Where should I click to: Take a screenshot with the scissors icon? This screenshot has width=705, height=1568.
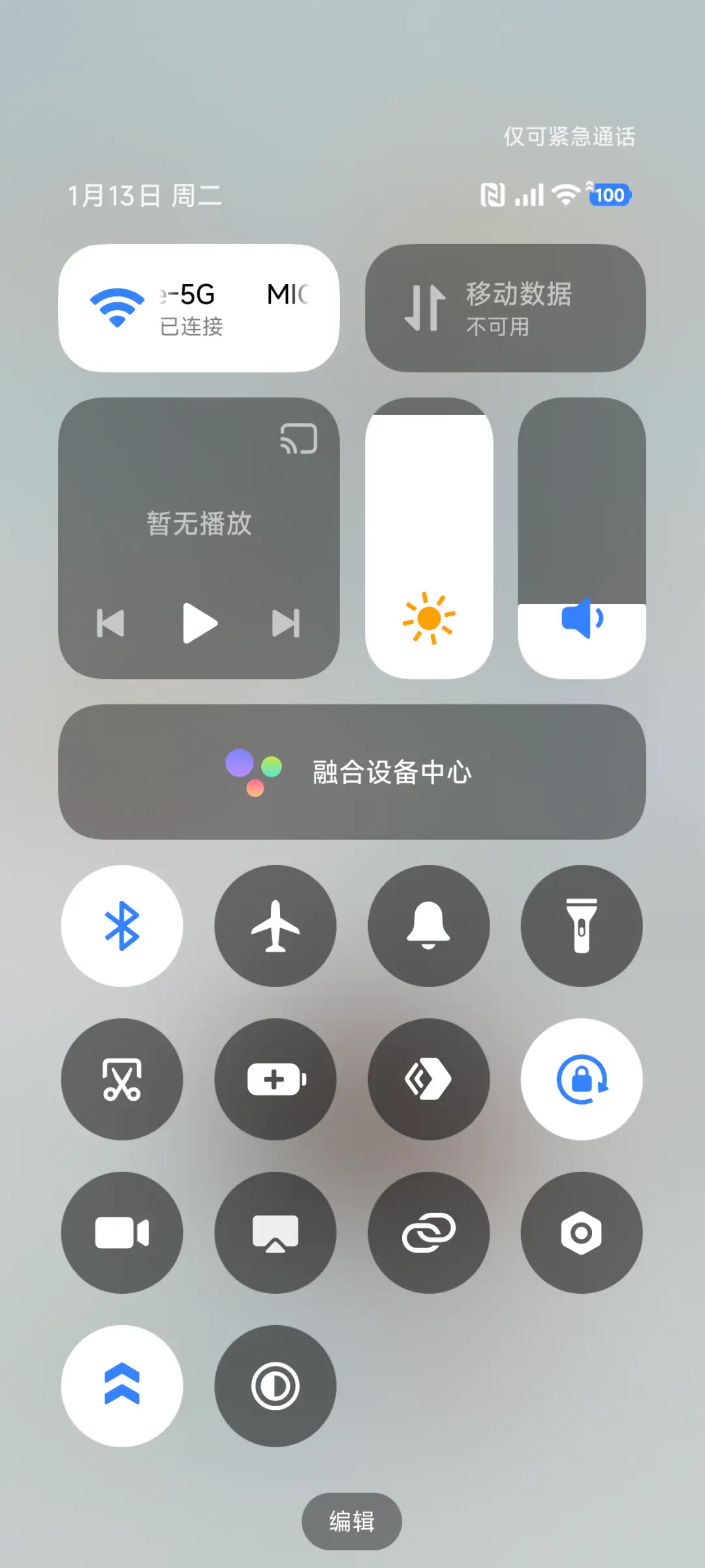(121, 1079)
